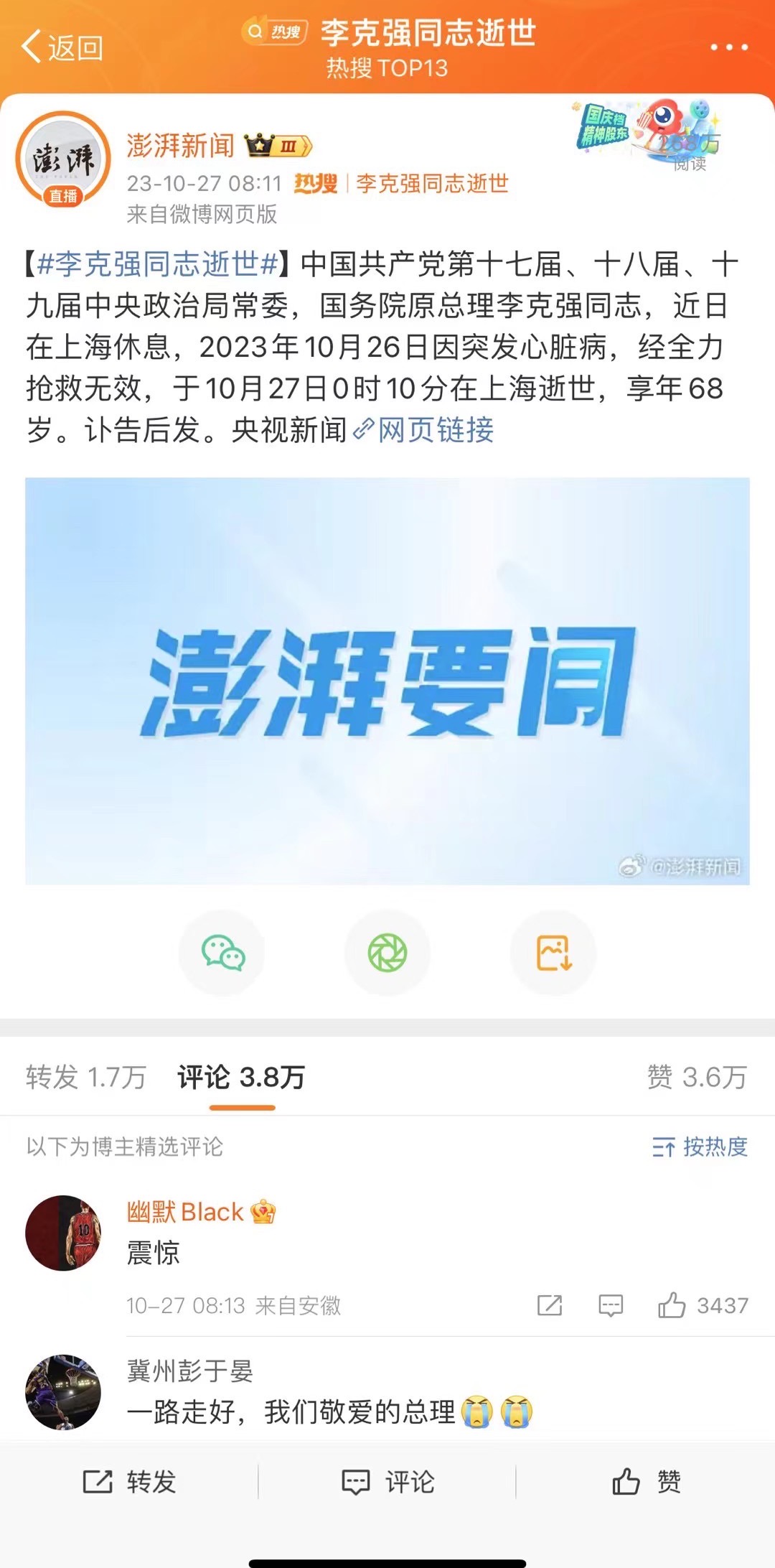Like the post via bottom 赞 button

646,1481
